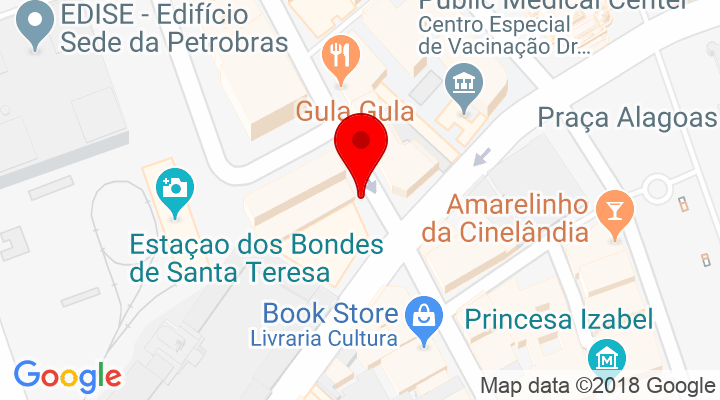Open the Gula Gula restaurant marker

[341, 58]
